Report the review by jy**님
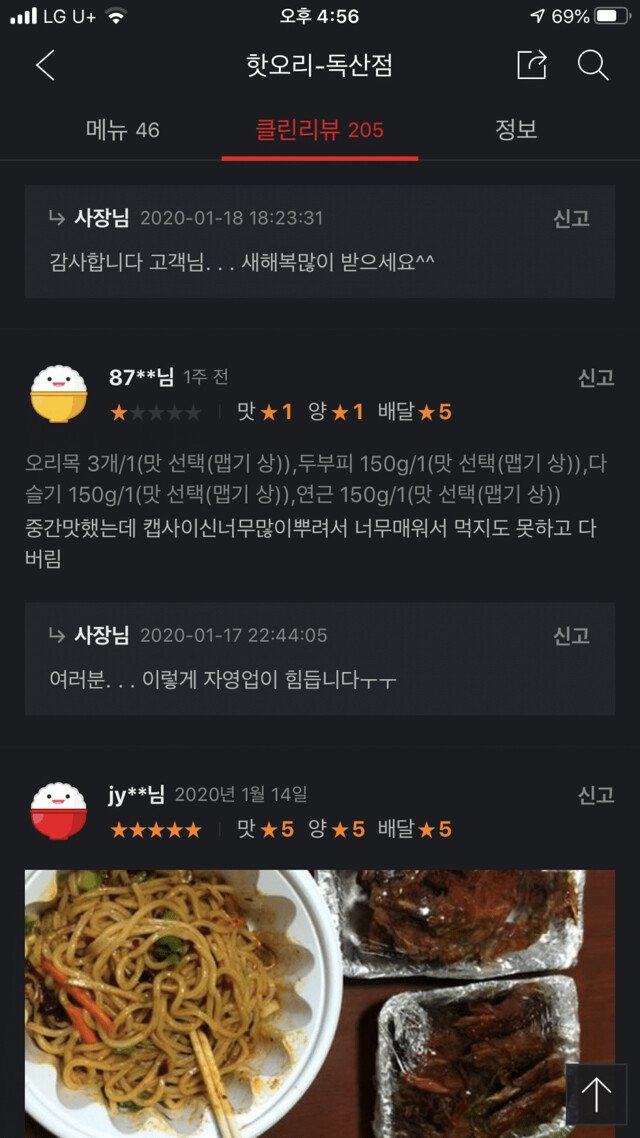The width and height of the screenshot is (640, 1138). tap(595, 795)
